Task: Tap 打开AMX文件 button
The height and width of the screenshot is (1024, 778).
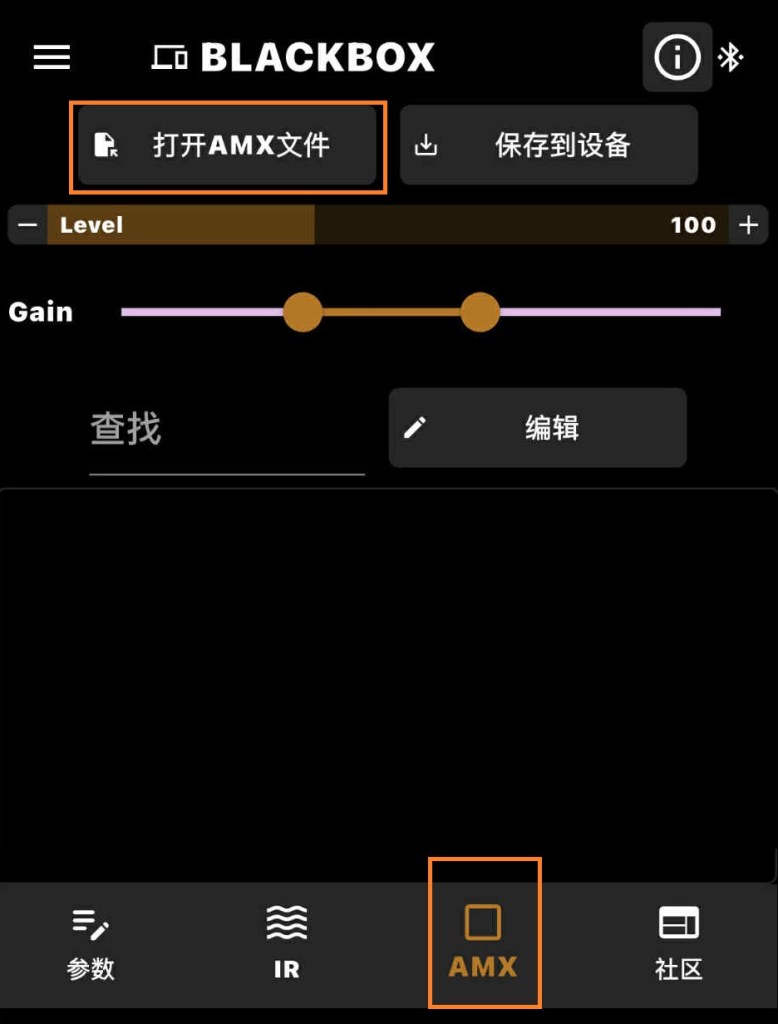Action: [x=228, y=146]
